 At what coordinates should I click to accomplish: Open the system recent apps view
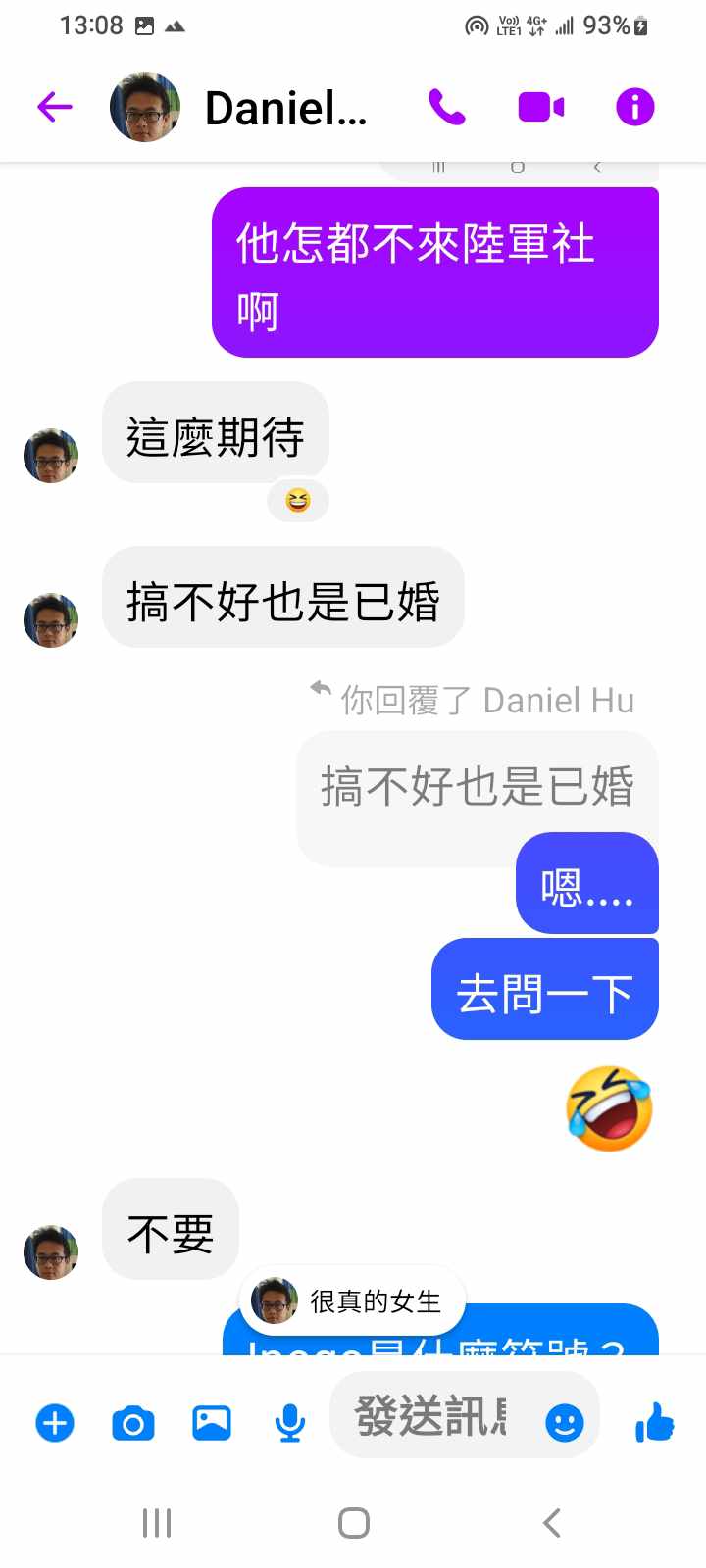tap(157, 1523)
